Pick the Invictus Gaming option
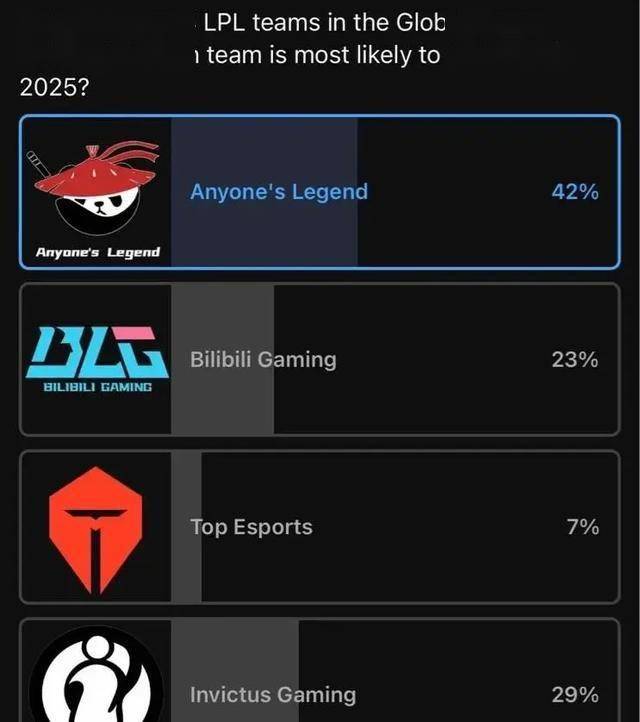The height and width of the screenshot is (722, 640). tap(320, 690)
